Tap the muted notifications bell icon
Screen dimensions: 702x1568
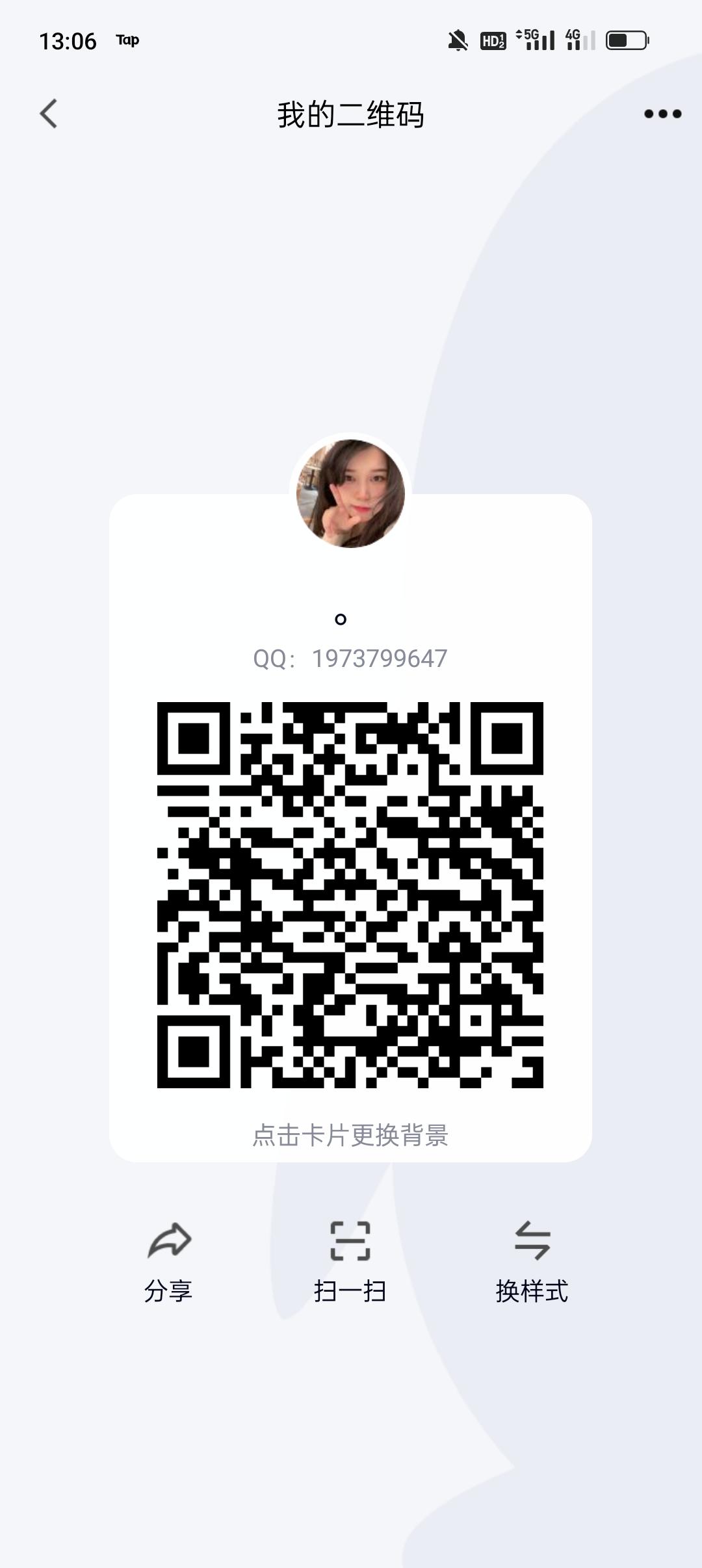459,40
